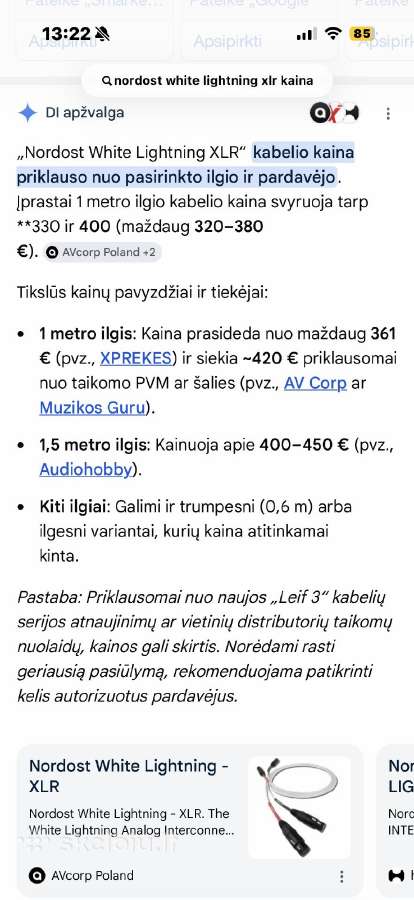Visit the Muzikos Guru link

coord(92,408)
